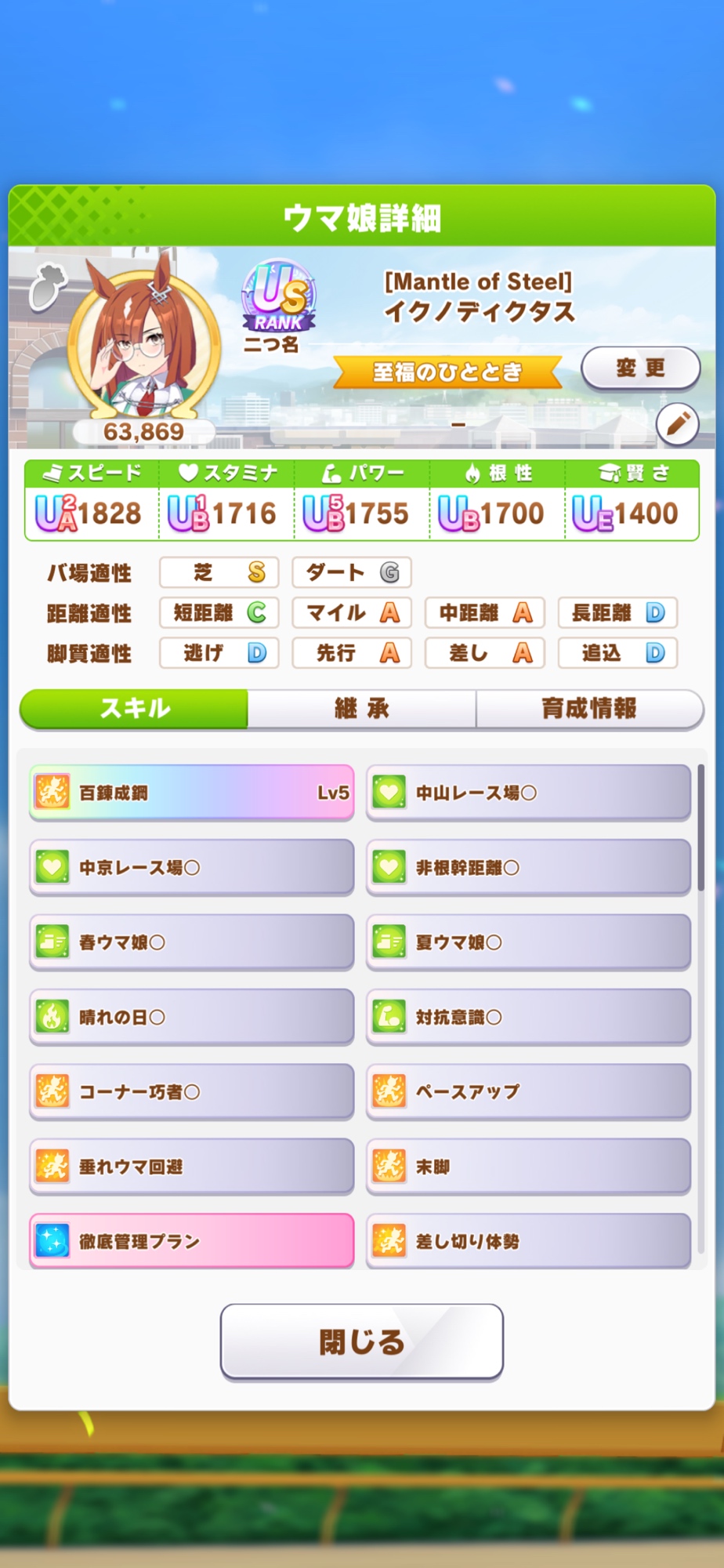Open the コーナー巧者○ skill
This screenshot has height=1568, width=724.
(192, 1091)
